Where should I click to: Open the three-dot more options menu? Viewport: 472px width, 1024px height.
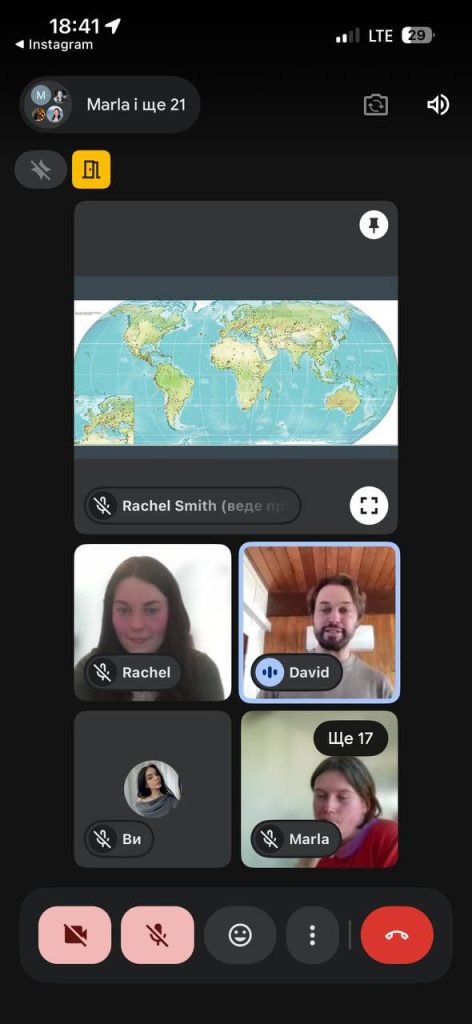pyautogui.click(x=313, y=935)
